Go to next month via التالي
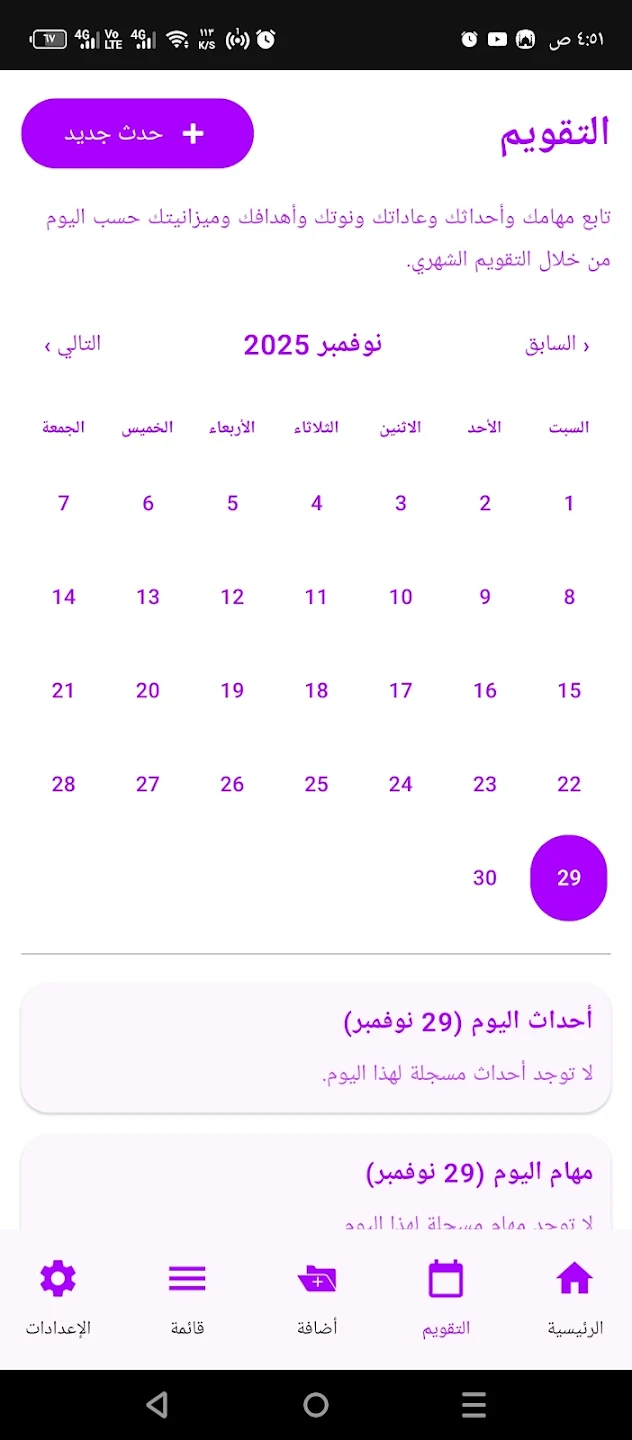Viewport: 632px width, 1440px height. (x=73, y=345)
